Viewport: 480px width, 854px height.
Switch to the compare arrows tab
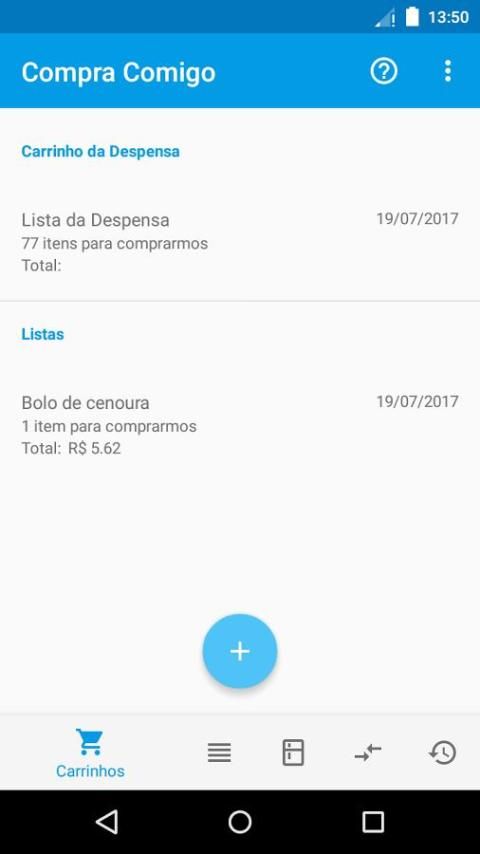368,753
